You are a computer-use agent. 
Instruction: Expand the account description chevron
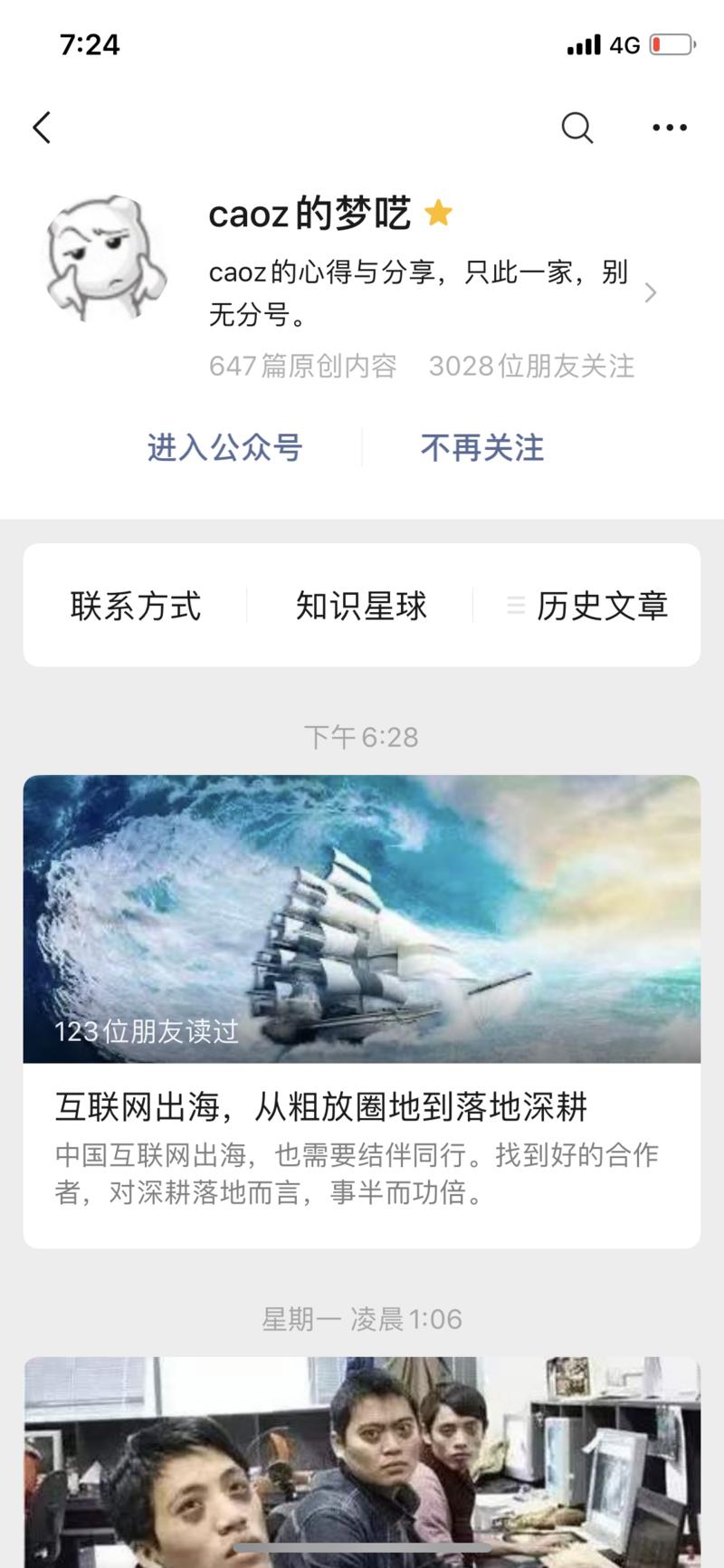coord(651,293)
